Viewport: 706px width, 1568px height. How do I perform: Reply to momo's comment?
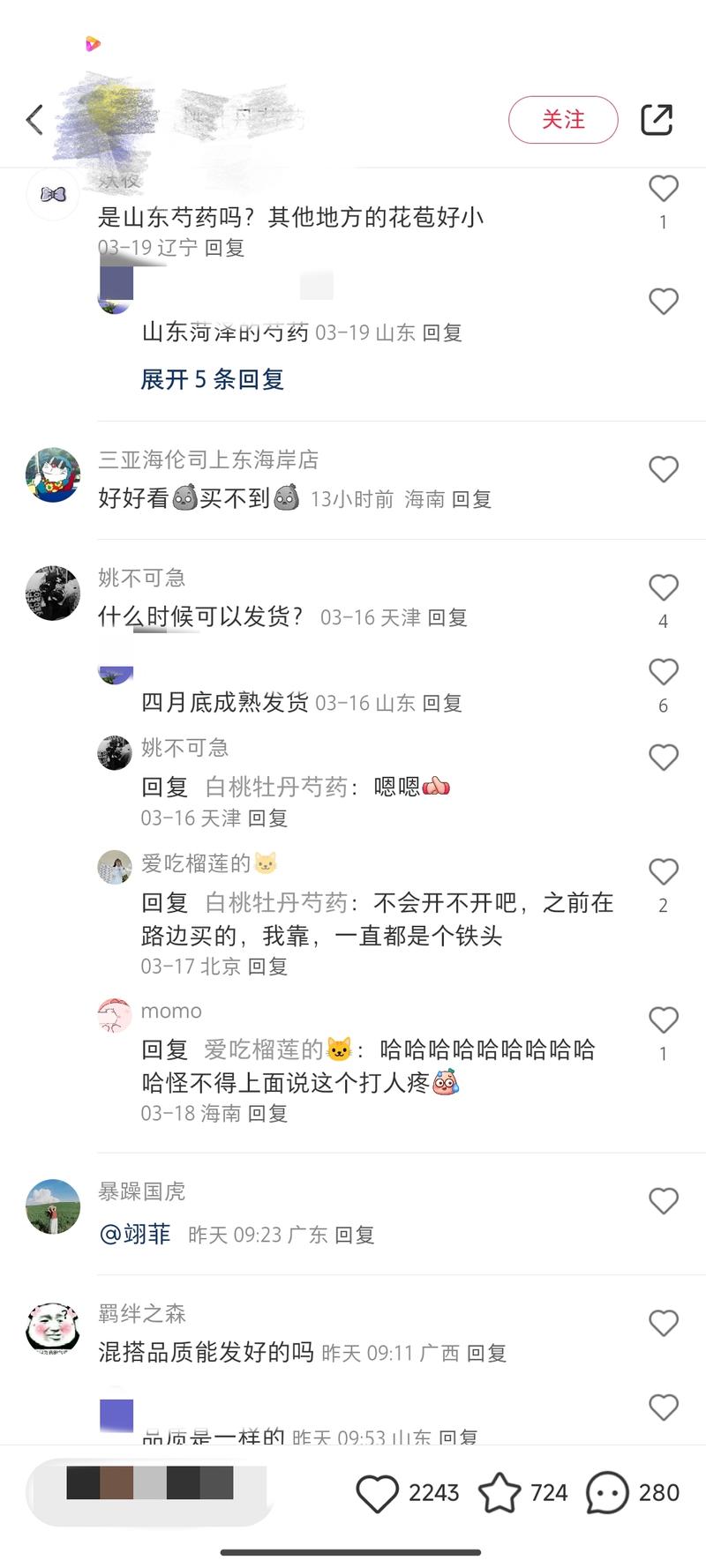point(267,1114)
